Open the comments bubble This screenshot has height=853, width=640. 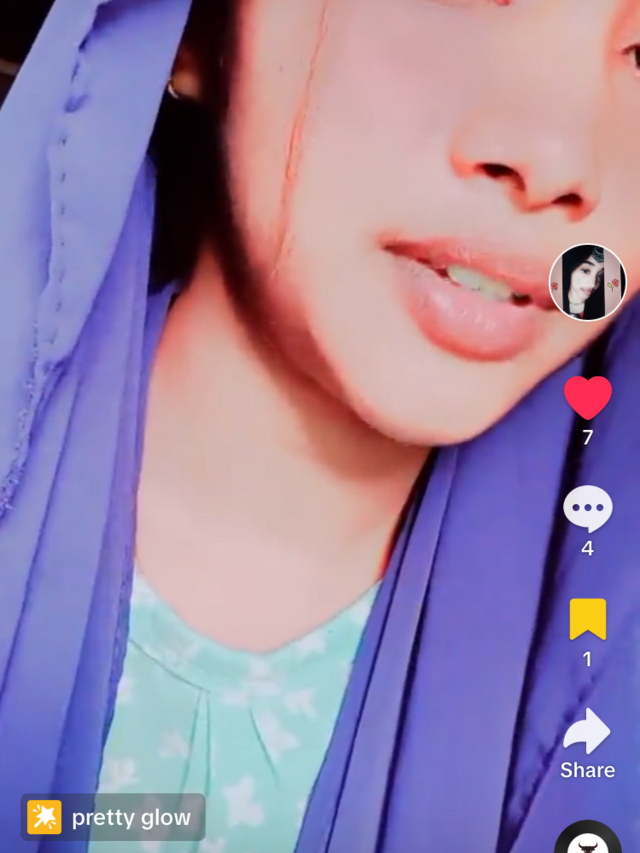click(588, 509)
